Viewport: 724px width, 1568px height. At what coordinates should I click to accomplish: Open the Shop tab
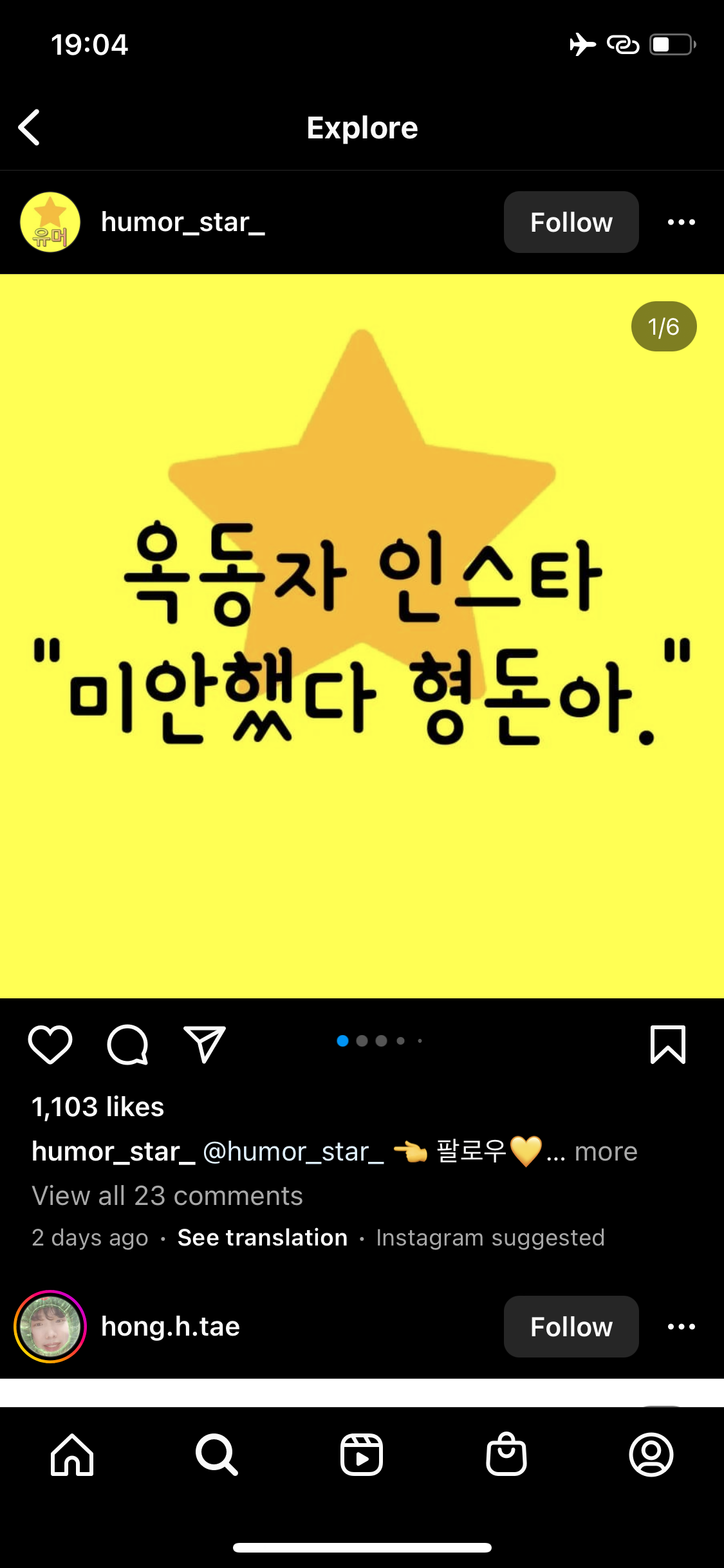tap(506, 1454)
